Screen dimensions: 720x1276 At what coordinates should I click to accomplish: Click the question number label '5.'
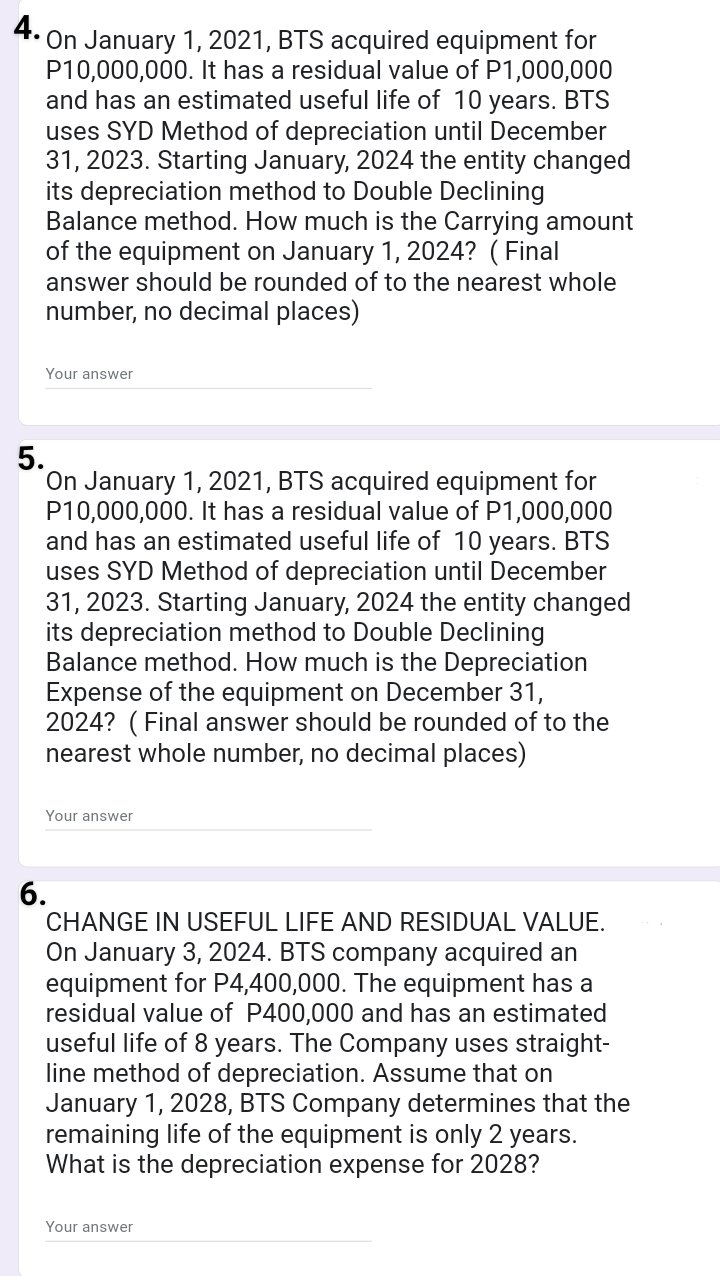pos(28,459)
